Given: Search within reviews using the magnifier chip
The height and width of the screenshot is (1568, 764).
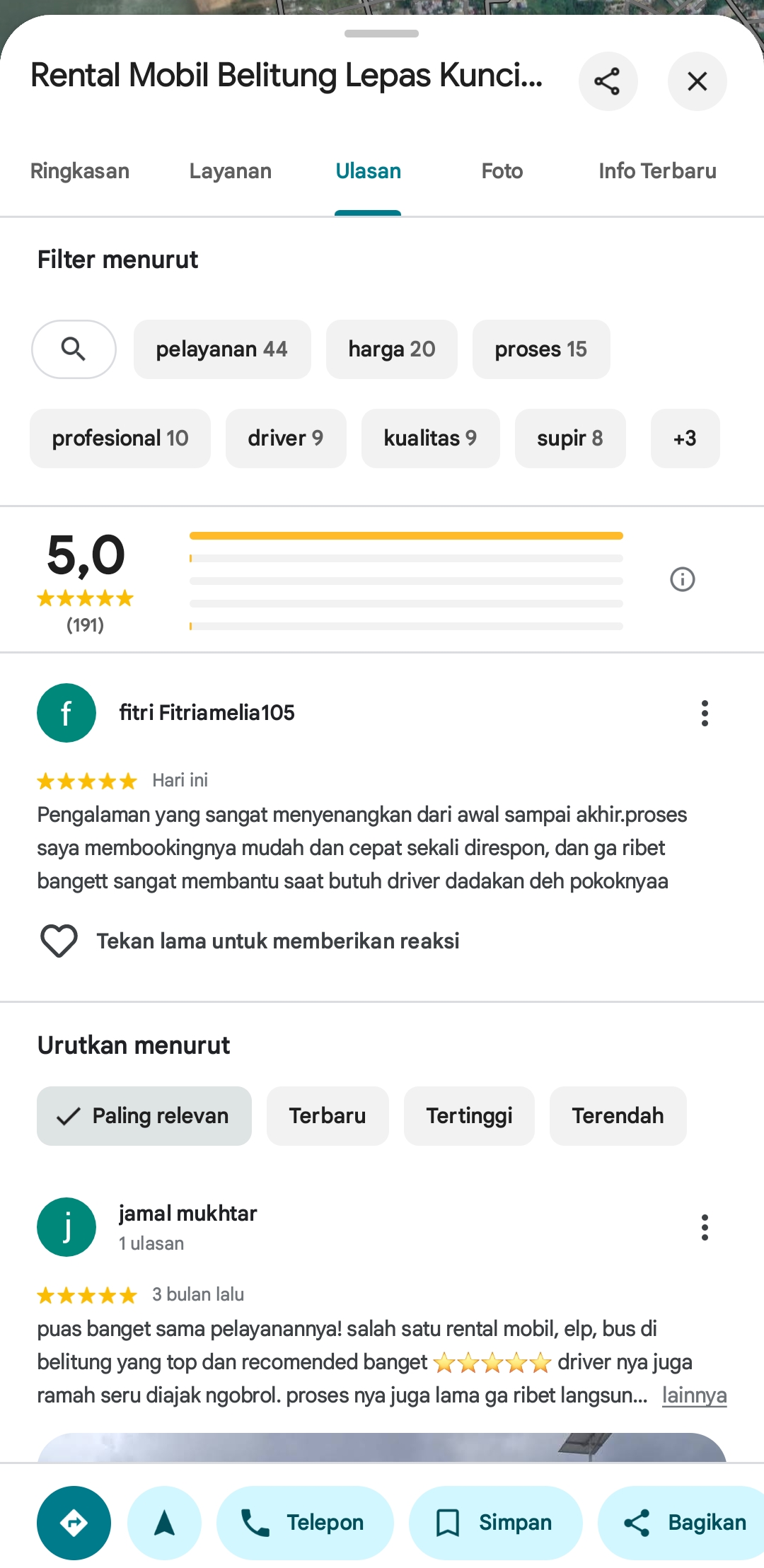Looking at the screenshot, I should point(74,349).
